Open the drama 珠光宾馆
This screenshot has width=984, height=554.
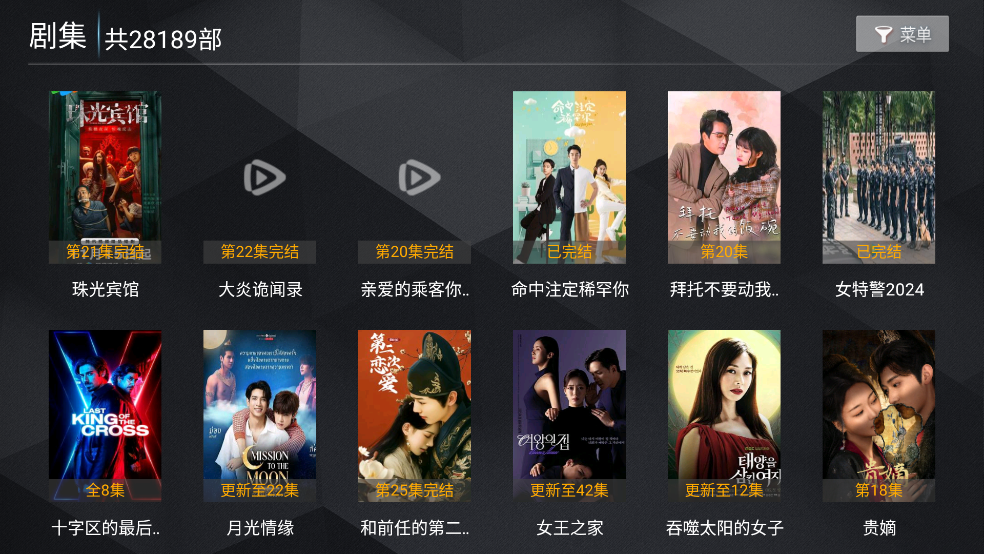click(x=105, y=178)
